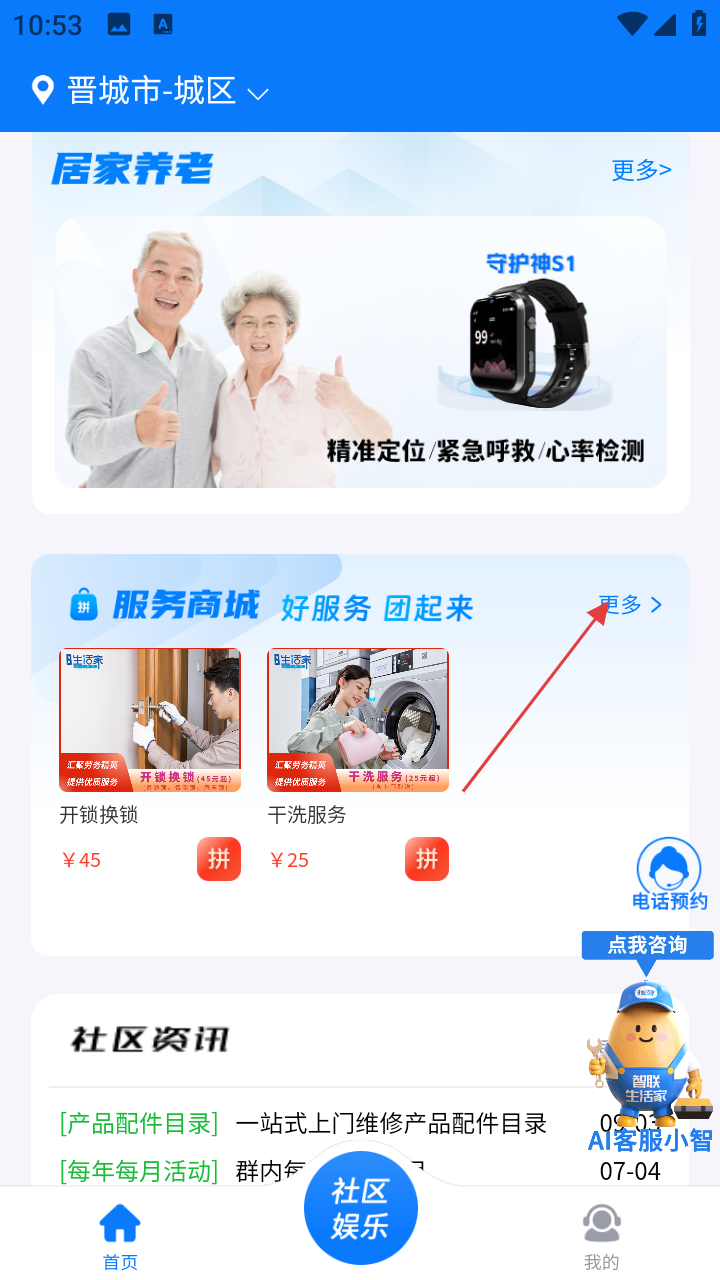The width and height of the screenshot is (720, 1280).
Task: Join group buy for 干洗服务
Action: point(427,859)
